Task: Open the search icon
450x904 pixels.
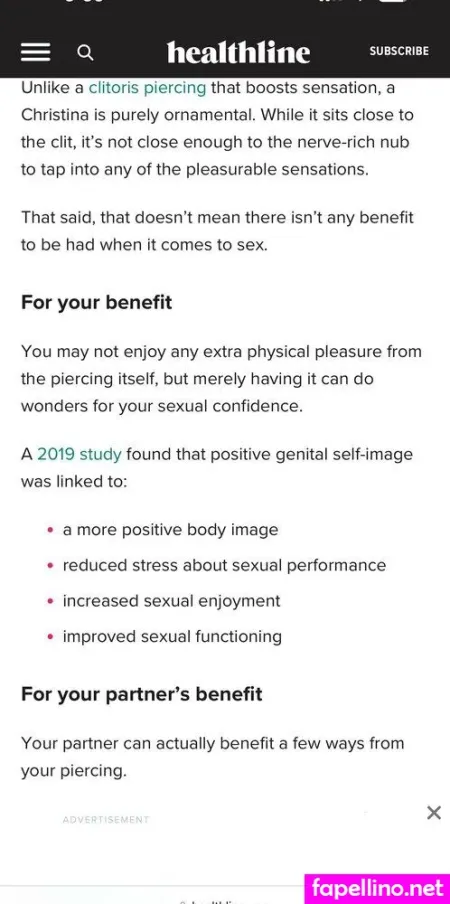Action: [85, 53]
